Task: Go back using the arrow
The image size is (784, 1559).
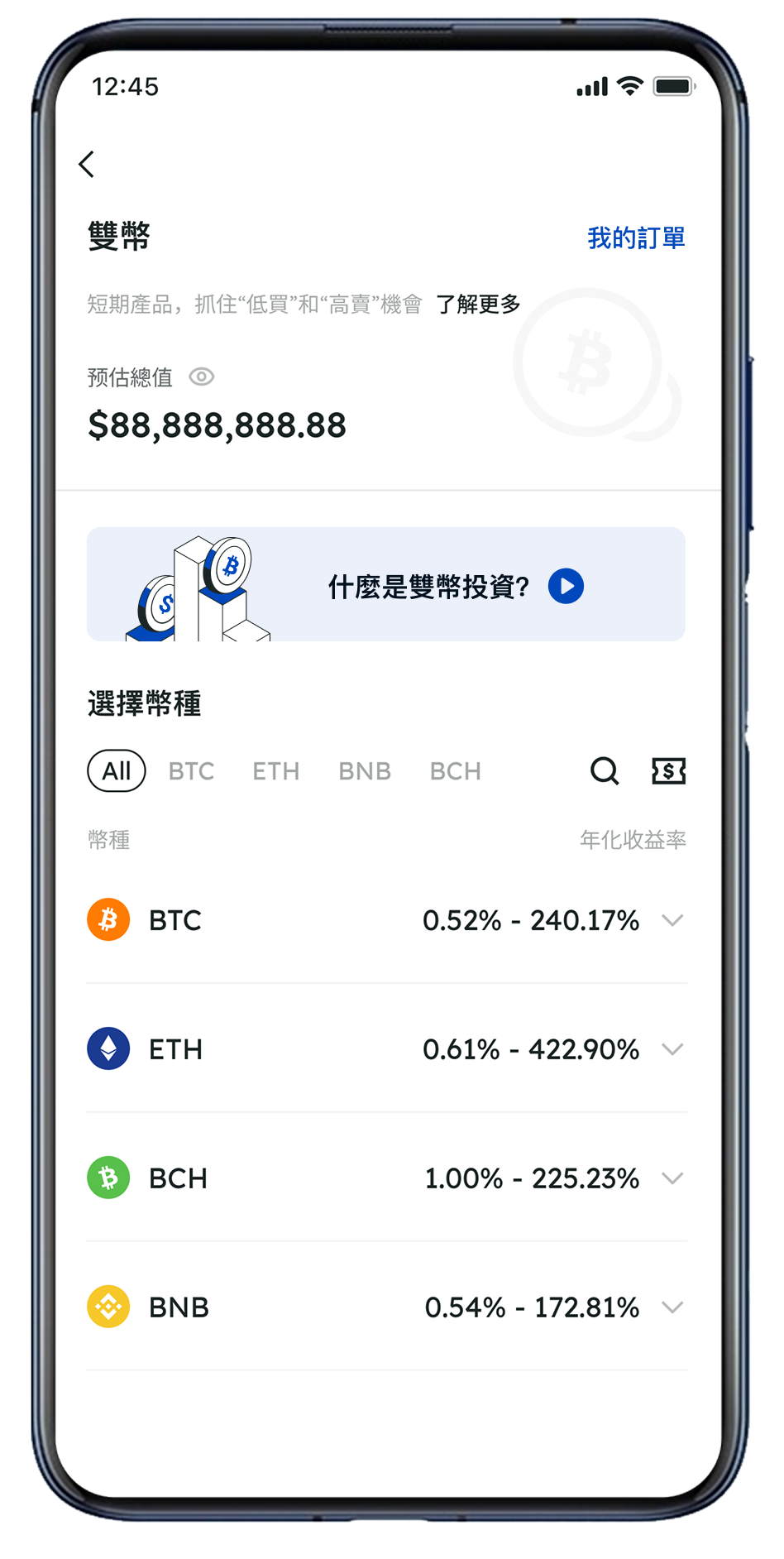Action: tap(87, 164)
